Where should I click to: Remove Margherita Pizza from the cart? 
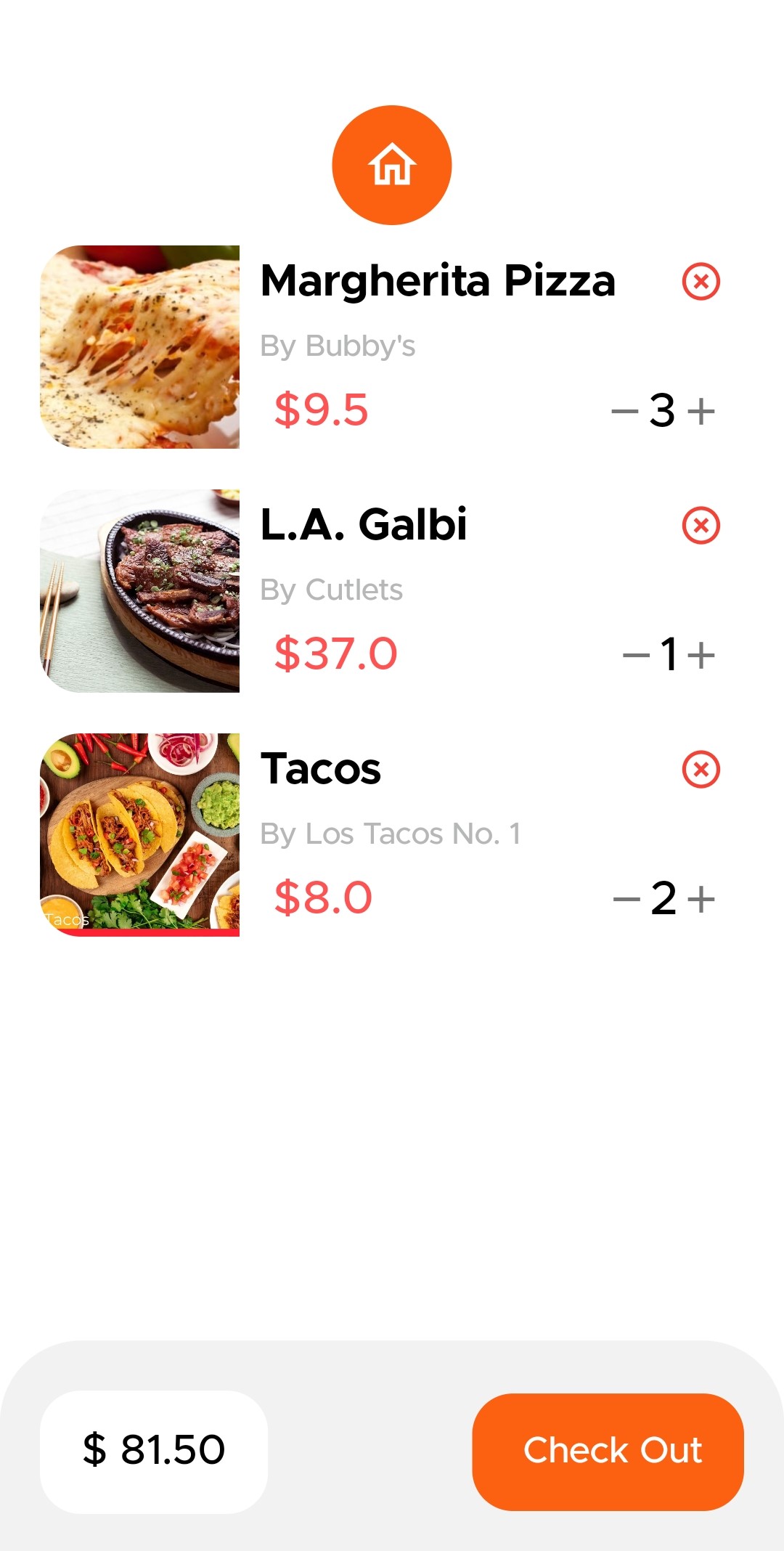pyautogui.click(x=701, y=281)
